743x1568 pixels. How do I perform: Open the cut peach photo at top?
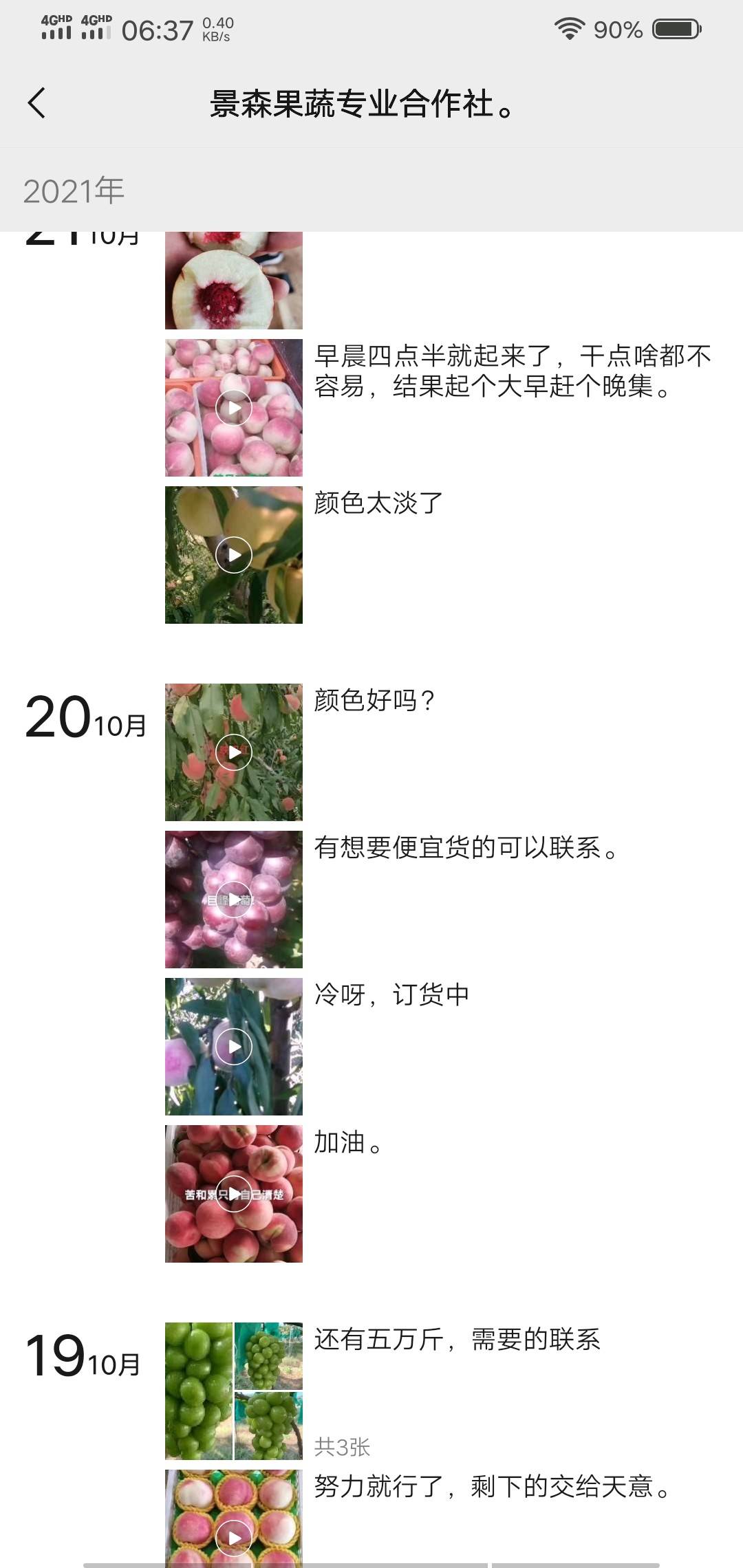(x=234, y=281)
